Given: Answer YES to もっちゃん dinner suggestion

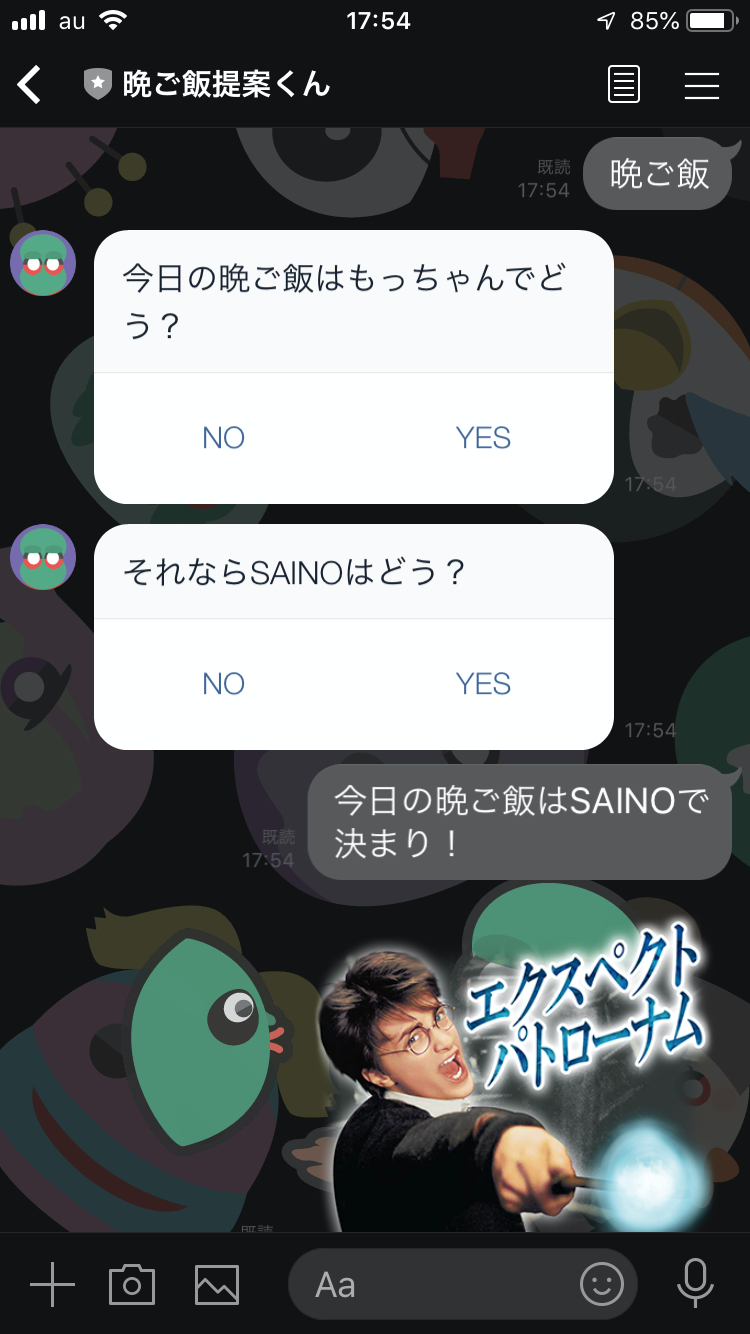Looking at the screenshot, I should coord(483,438).
